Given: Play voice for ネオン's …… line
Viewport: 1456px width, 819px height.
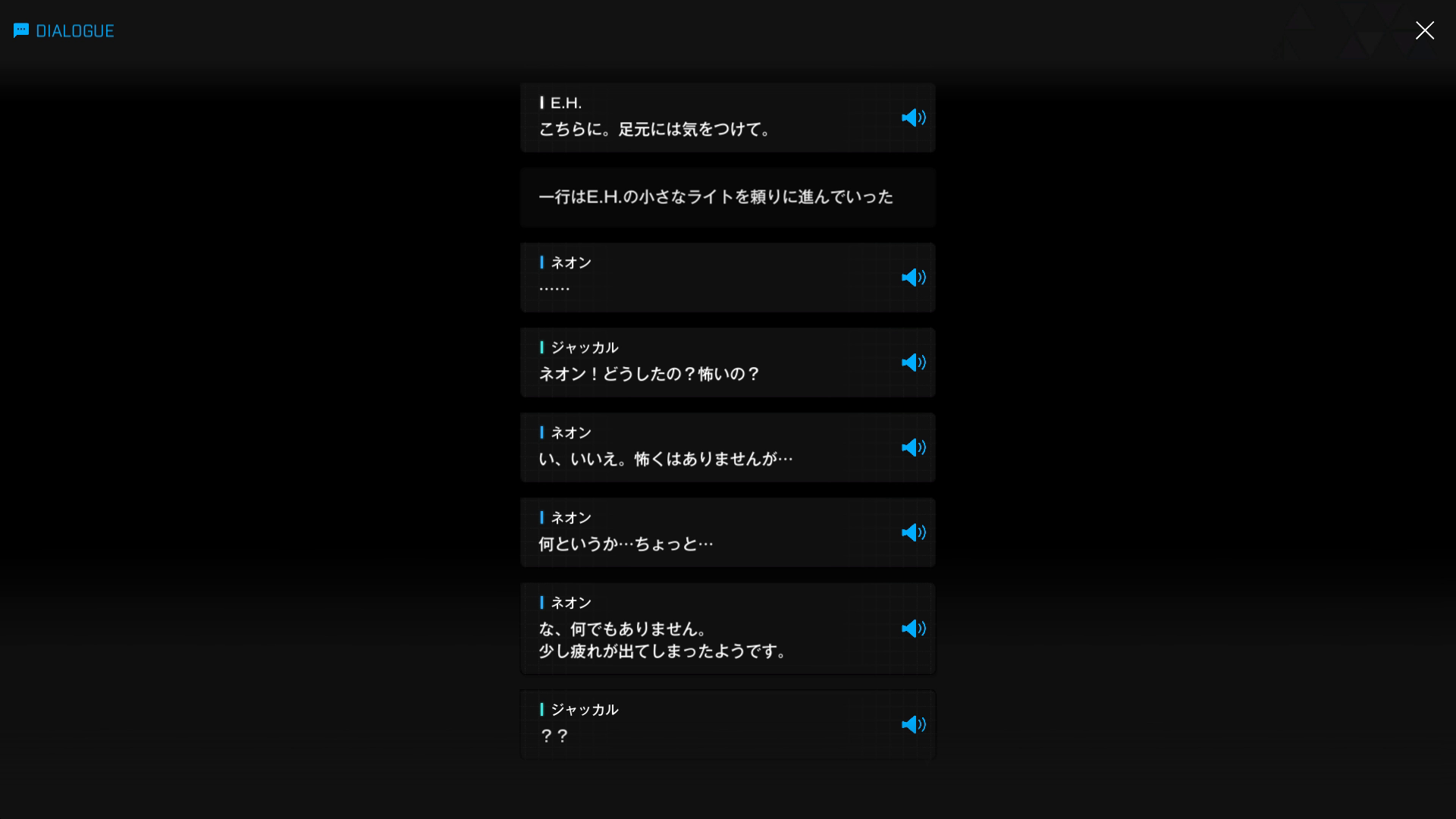Looking at the screenshot, I should (x=913, y=278).
